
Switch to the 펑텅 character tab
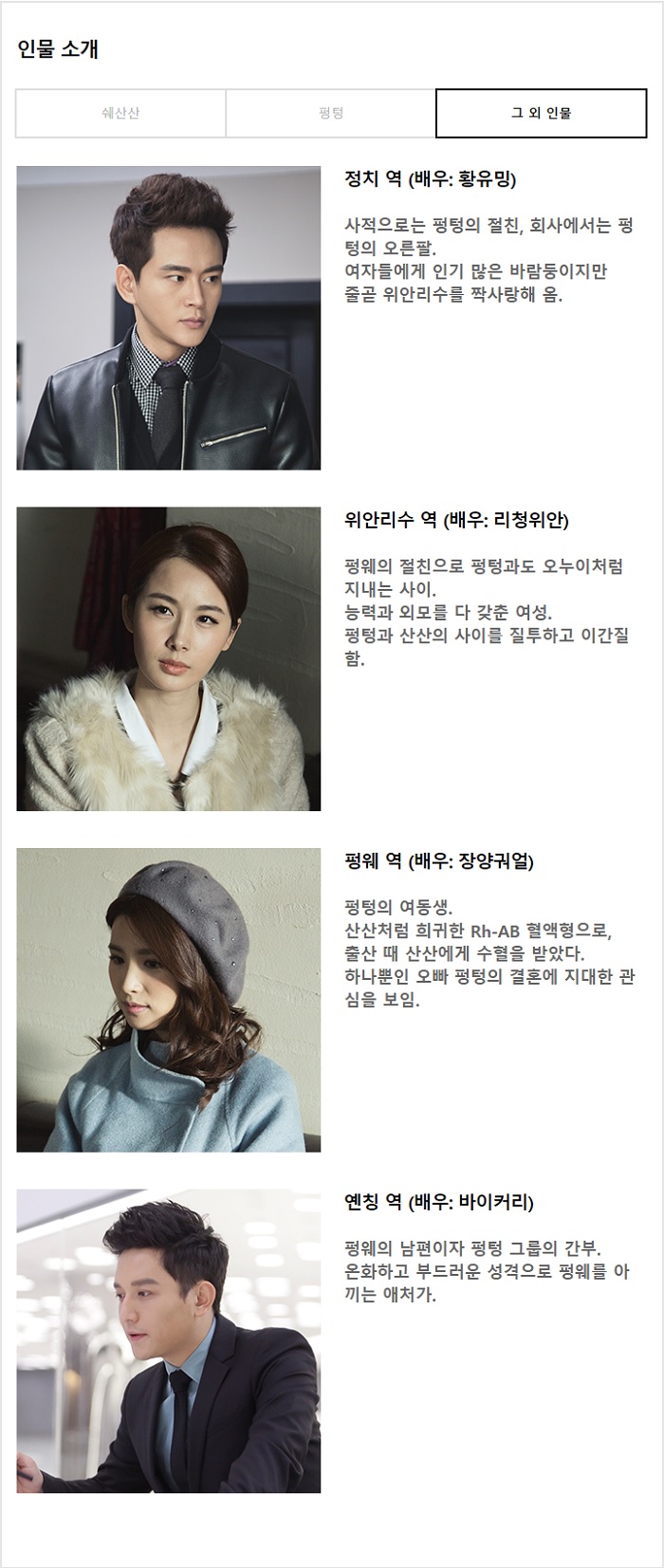pos(330,114)
